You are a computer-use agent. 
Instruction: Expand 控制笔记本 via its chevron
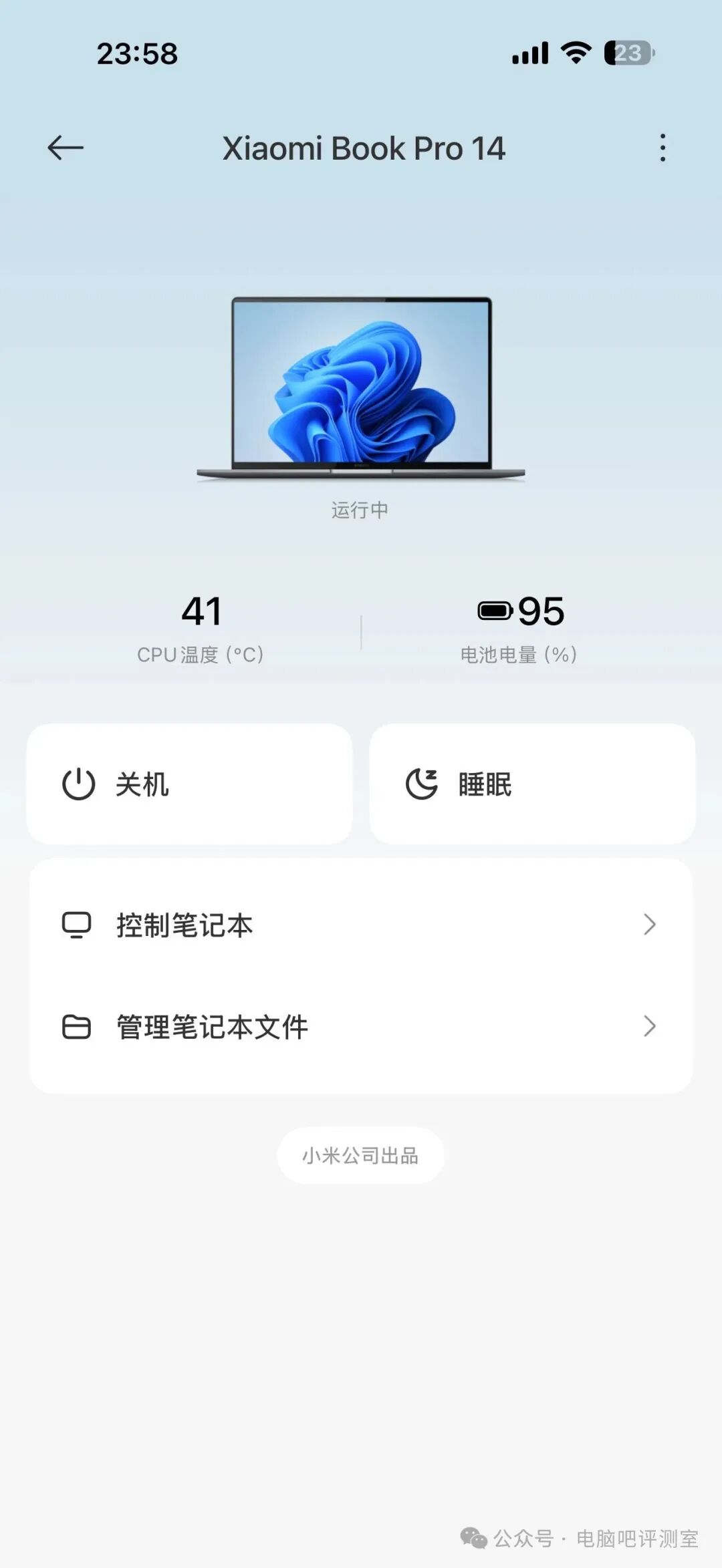tap(650, 925)
